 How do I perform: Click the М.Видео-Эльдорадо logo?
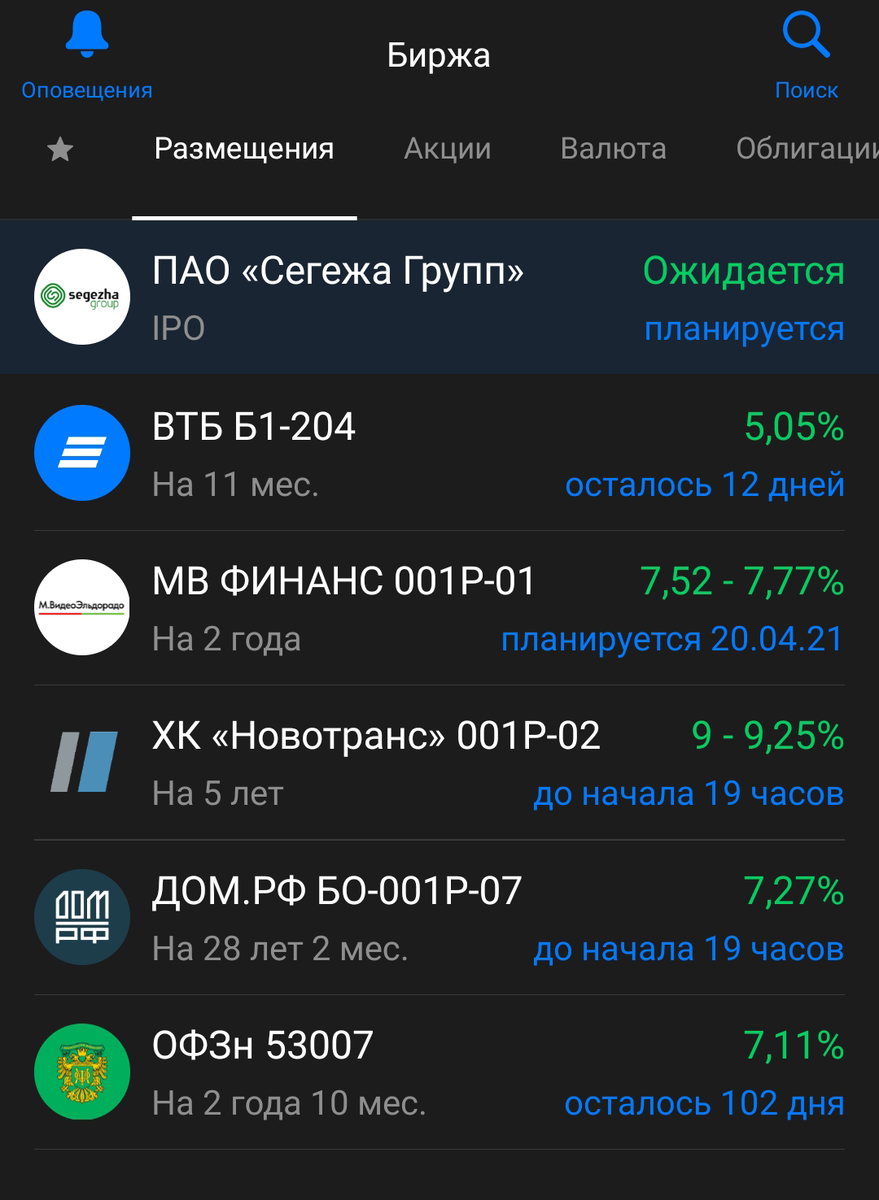[x=82, y=607]
